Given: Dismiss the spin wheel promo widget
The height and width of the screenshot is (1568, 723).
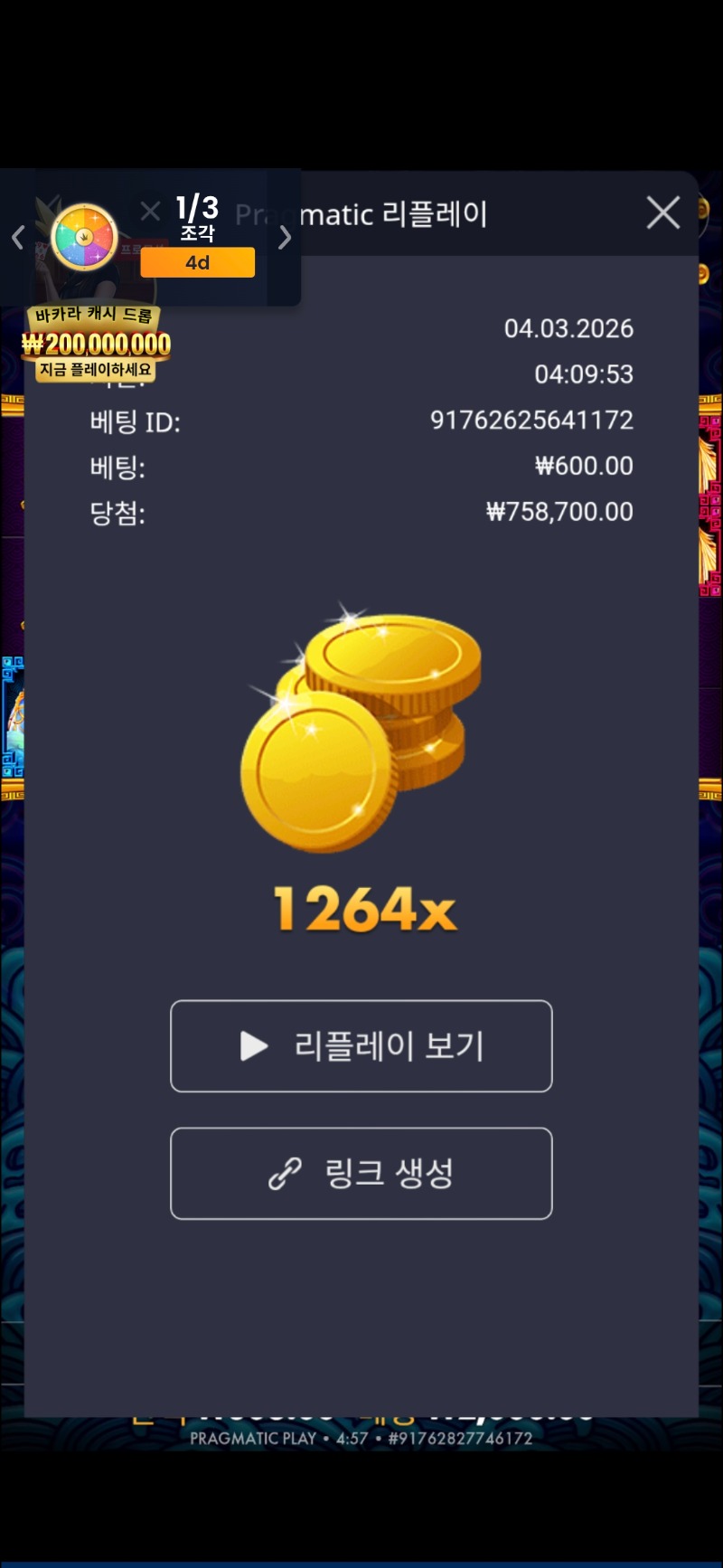Looking at the screenshot, I should point(151,212).
